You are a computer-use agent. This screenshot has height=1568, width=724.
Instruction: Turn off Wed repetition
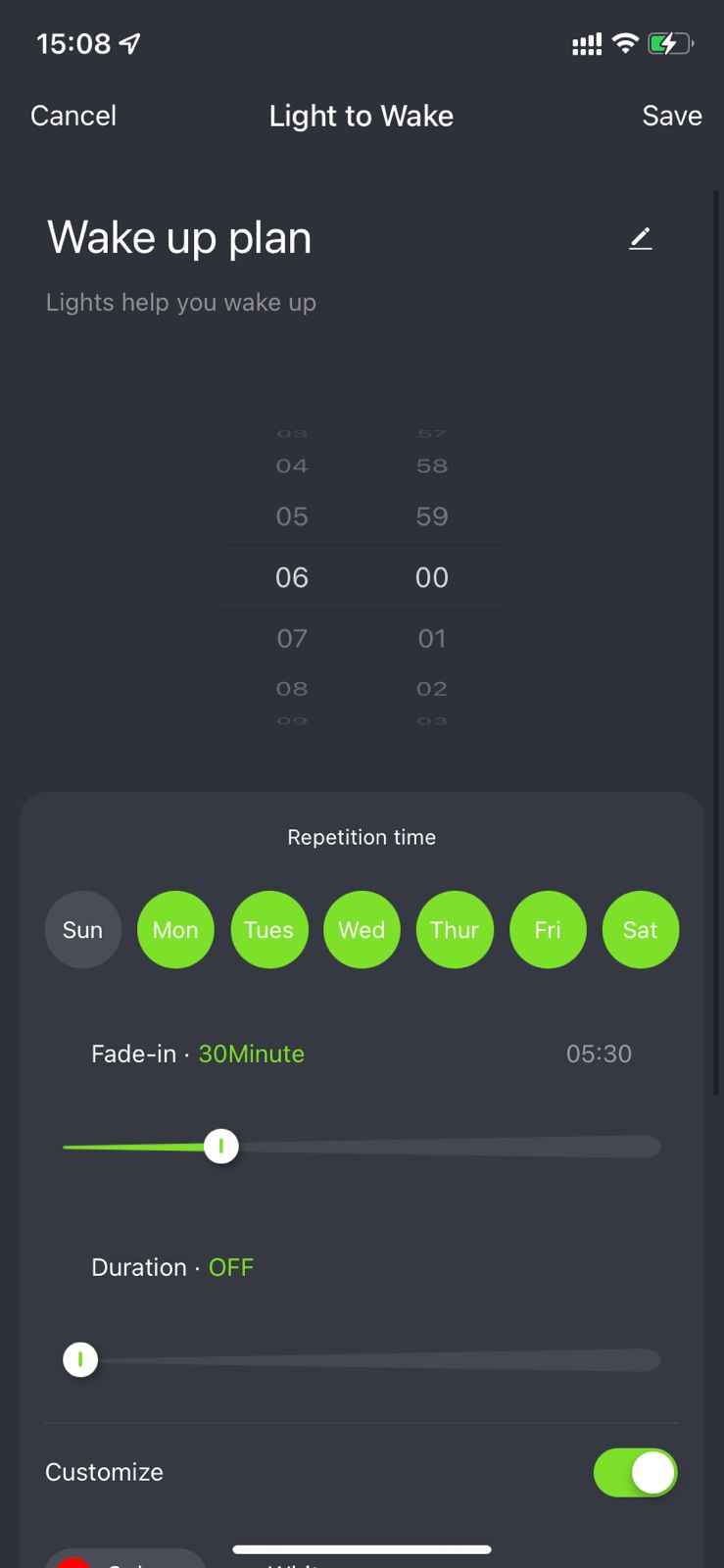[x=362, y=930]
